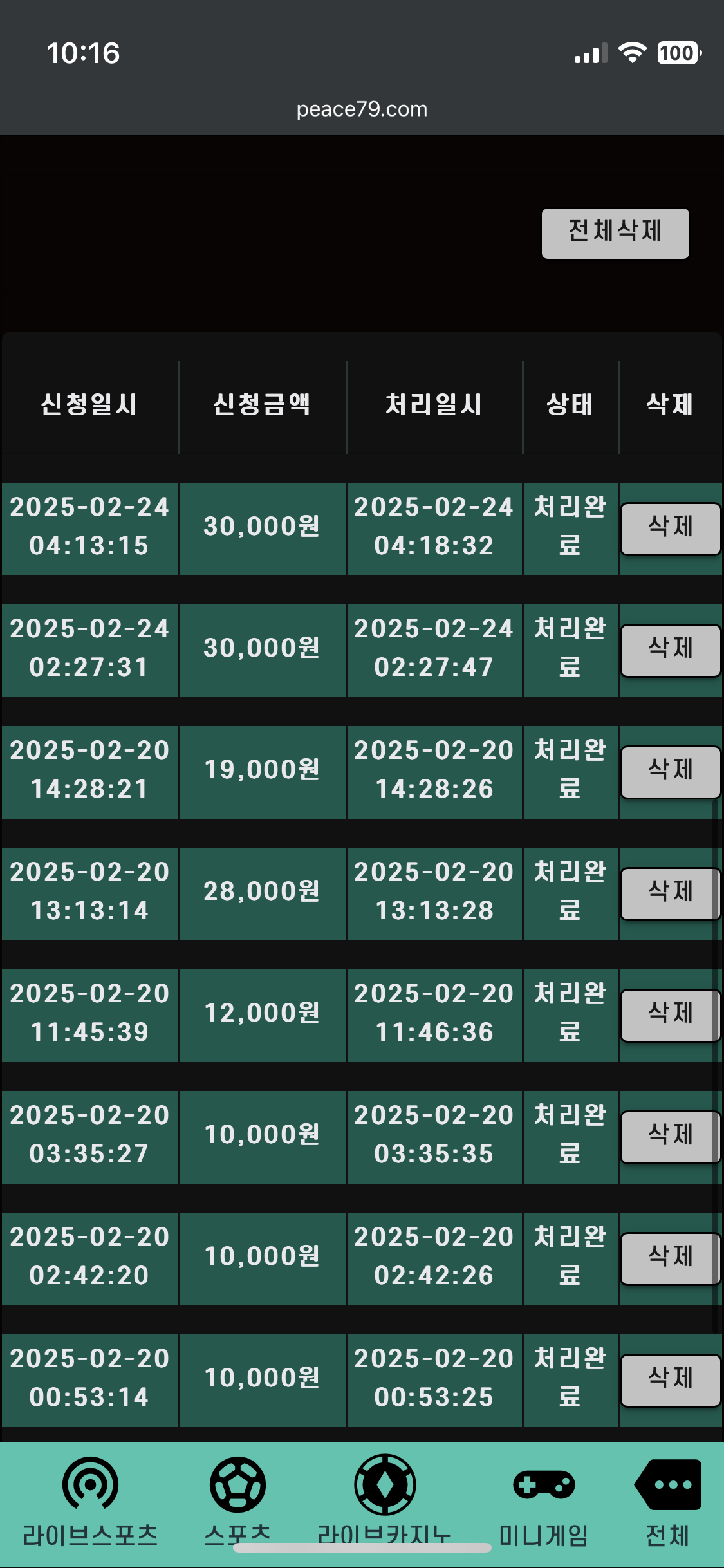The width and height of the screenshot is (724, 1568).
Task: Delete the record requested at 02:42:20
Action: coord(671,1258)
